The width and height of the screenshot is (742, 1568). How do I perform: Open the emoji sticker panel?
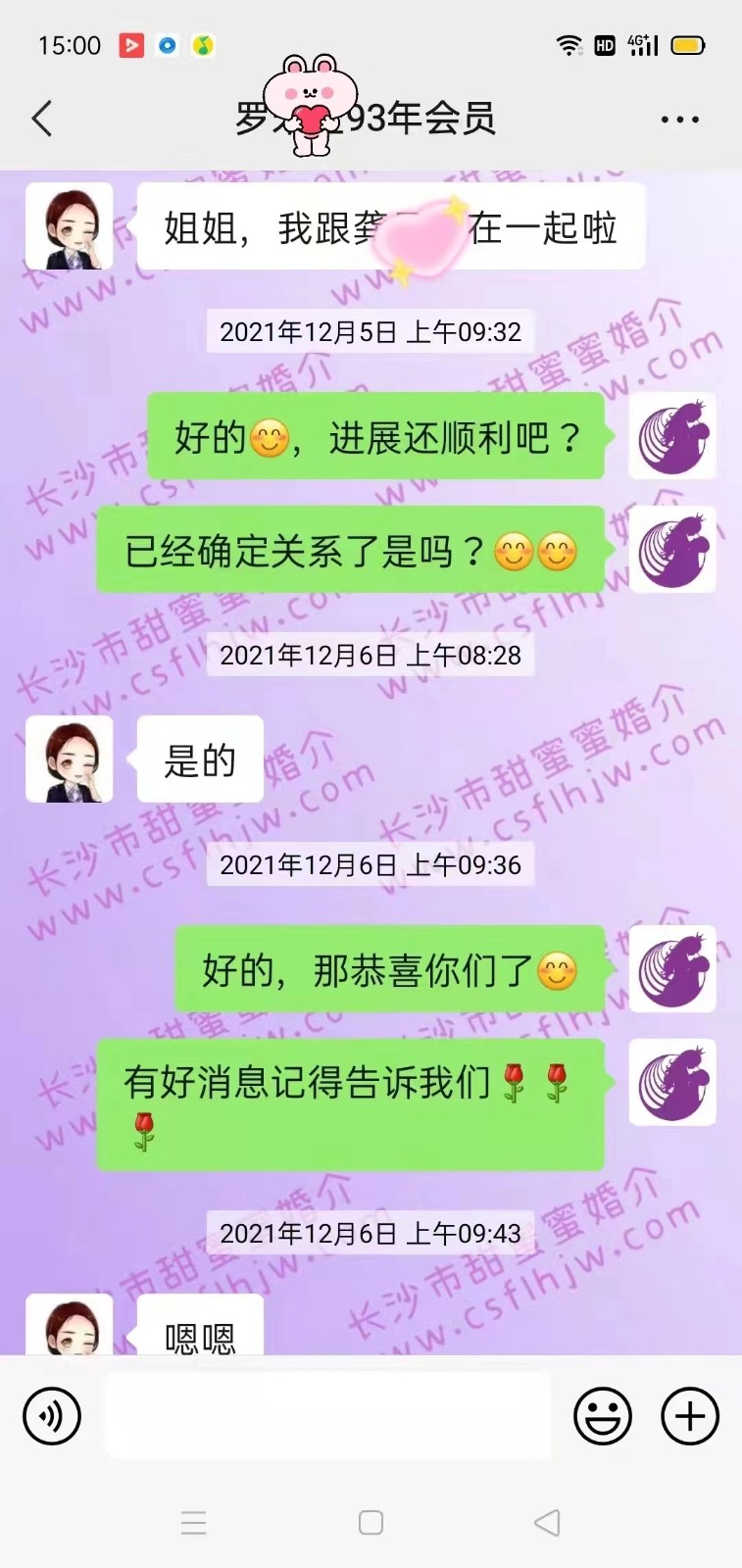click(602, 1416)
